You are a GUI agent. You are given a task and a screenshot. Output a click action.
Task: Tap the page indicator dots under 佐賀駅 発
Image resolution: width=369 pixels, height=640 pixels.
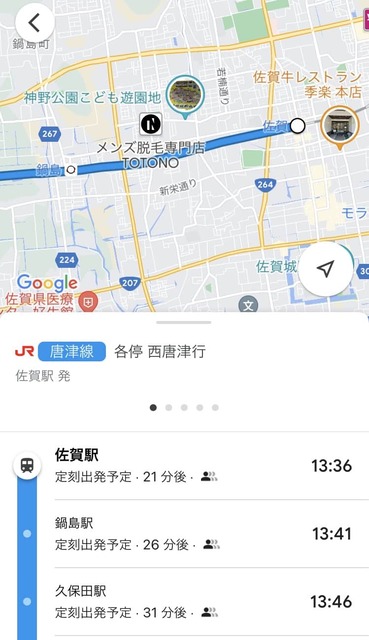(x=184, y=407)
